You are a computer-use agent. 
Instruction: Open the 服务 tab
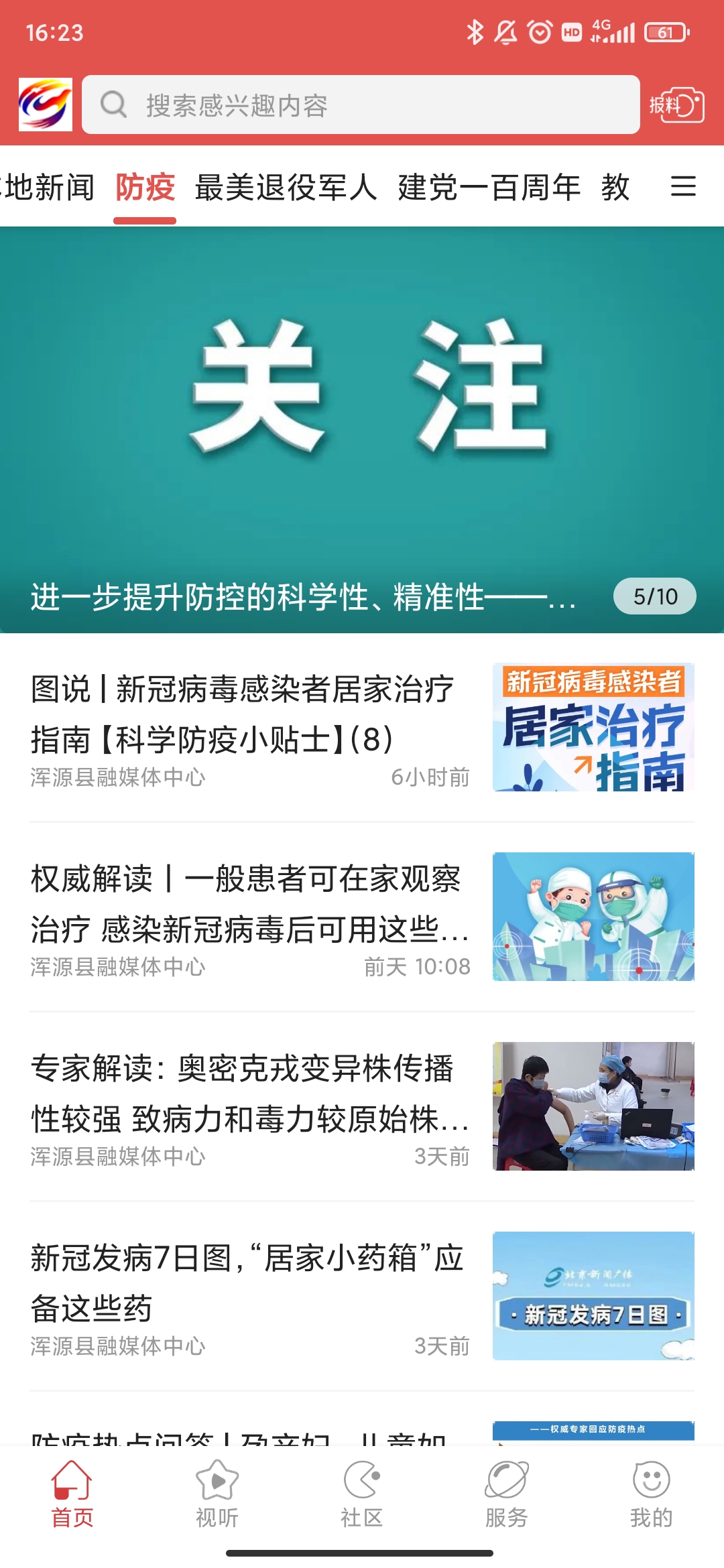pyautogui.click(x=506, y=1493)
